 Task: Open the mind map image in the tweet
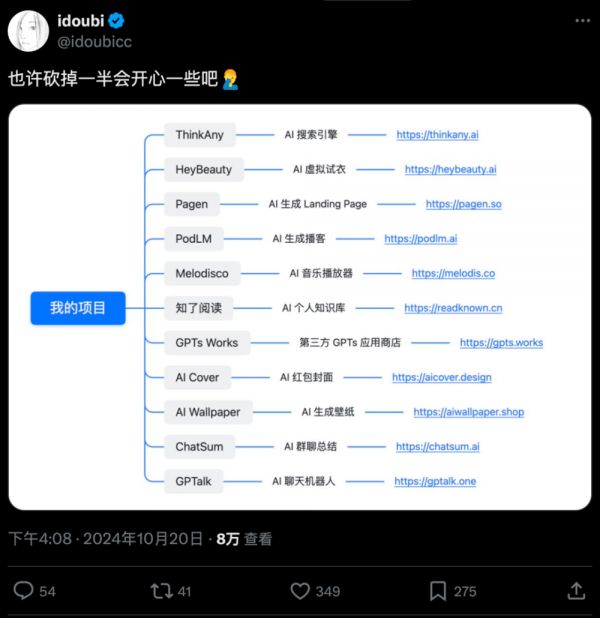pos(300,307)
